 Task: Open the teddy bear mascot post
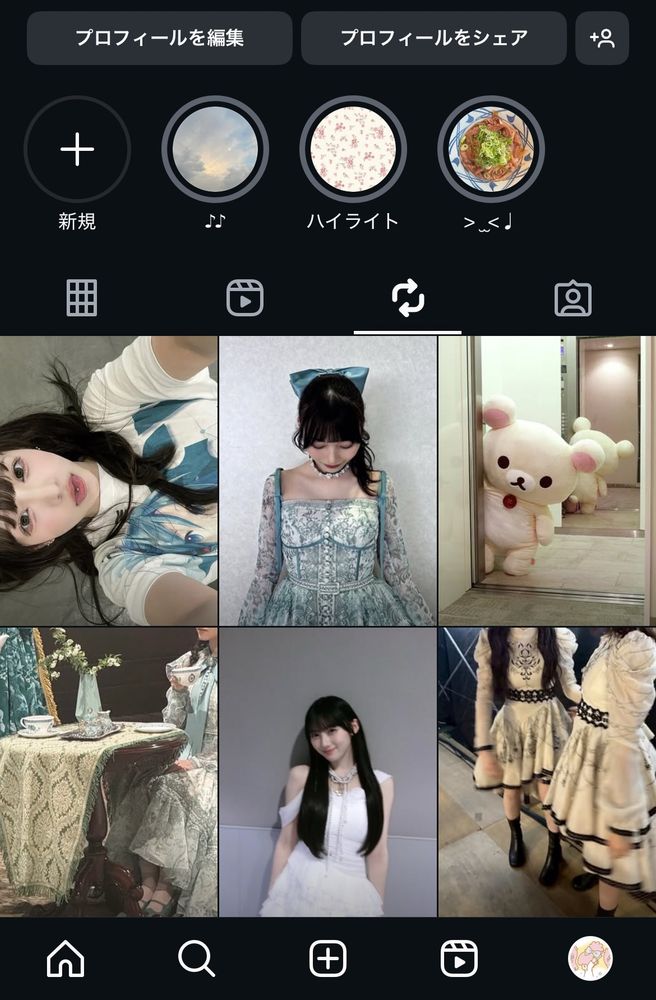tap(547, 481)
